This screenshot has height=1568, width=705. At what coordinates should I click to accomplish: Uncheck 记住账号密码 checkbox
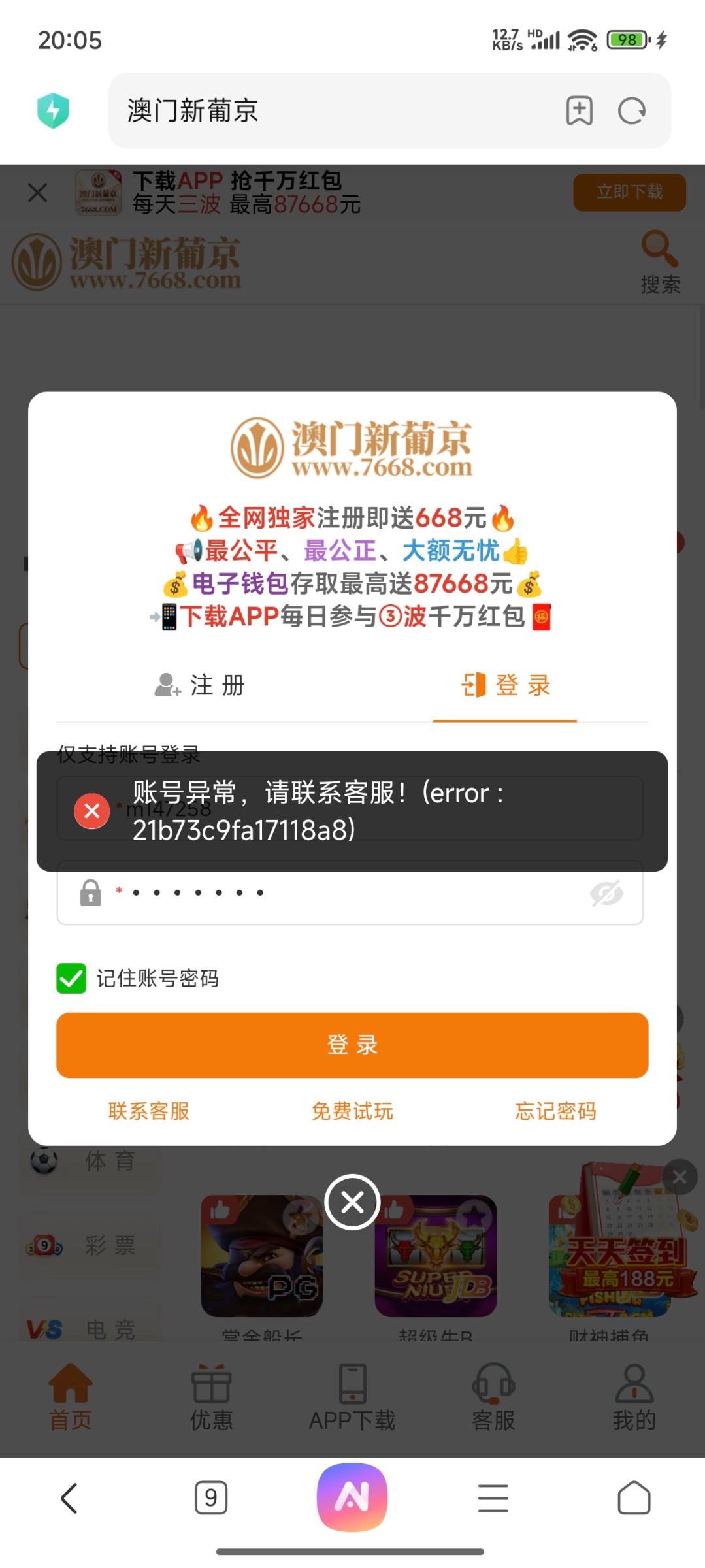(x=71, y=978)
